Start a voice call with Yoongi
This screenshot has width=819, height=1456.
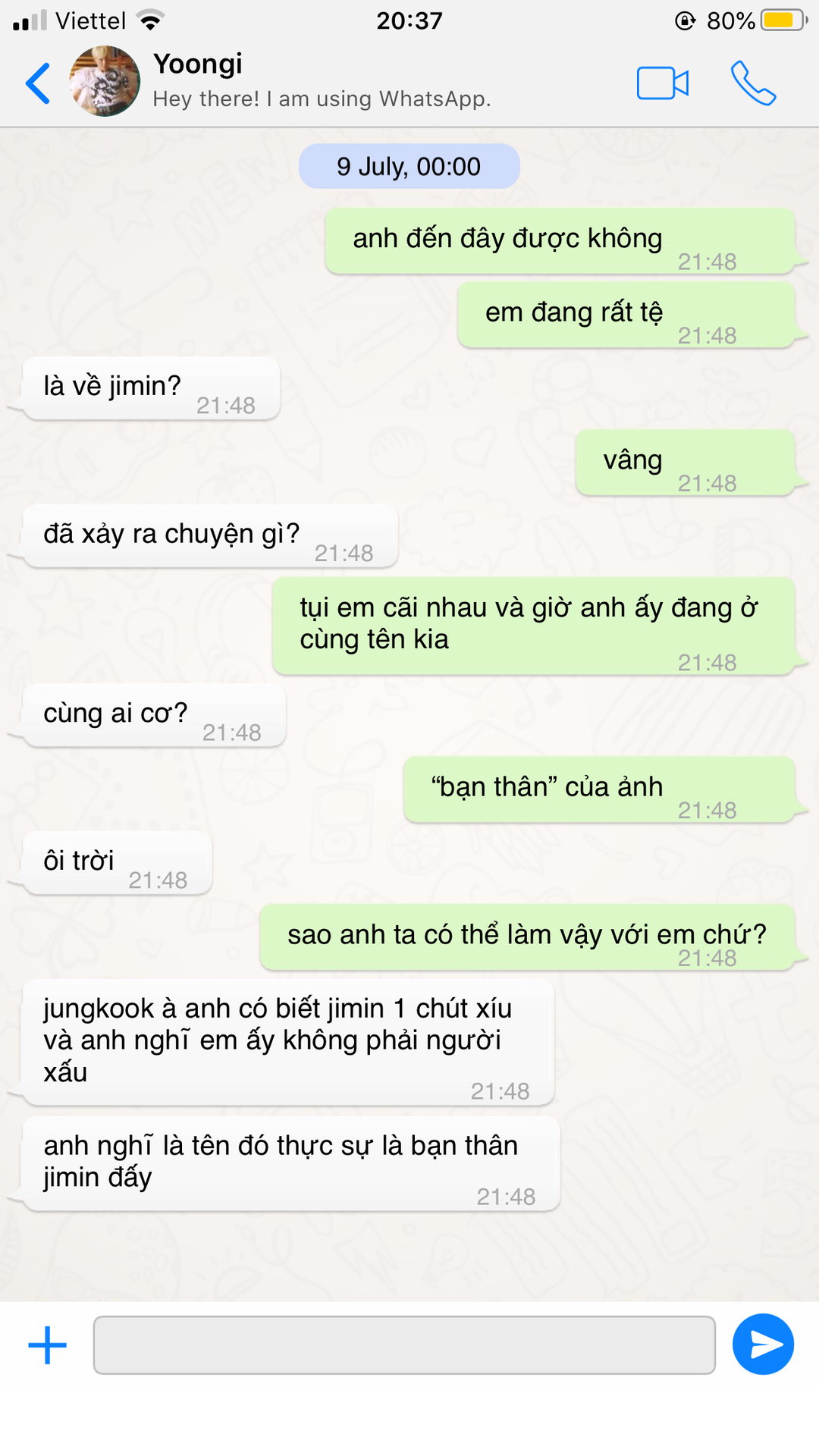pos(752,83)
